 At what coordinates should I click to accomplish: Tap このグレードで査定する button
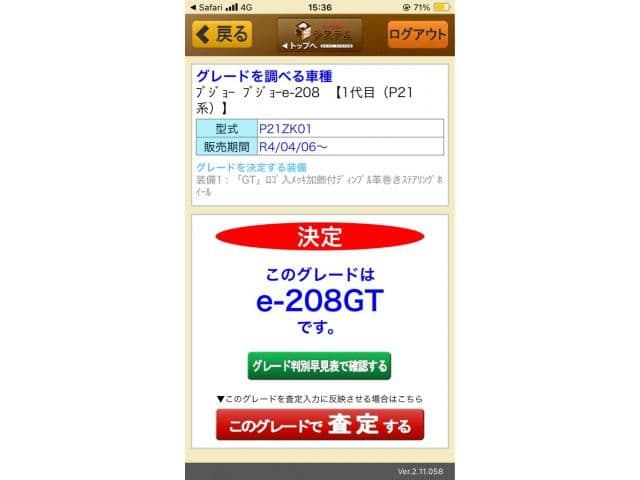point(319,425)
